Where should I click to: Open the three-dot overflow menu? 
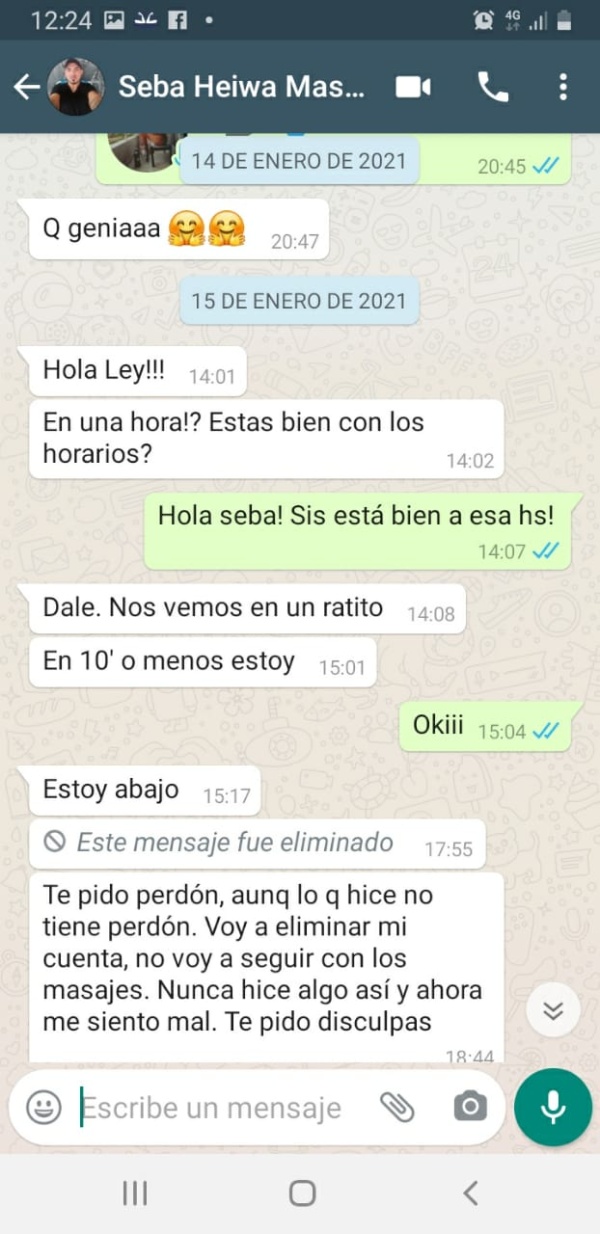click(563, 87)
